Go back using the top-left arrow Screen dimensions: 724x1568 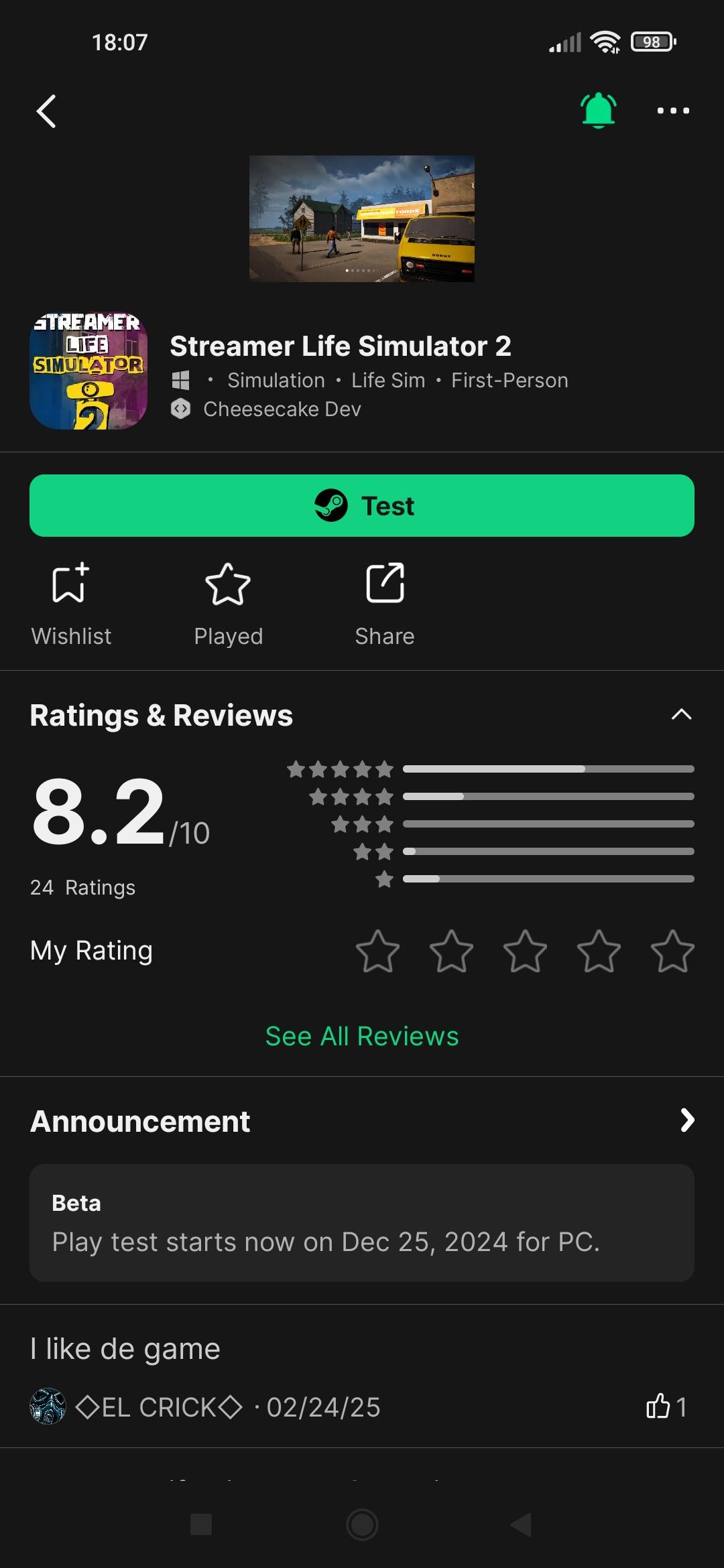coord(46,111)
